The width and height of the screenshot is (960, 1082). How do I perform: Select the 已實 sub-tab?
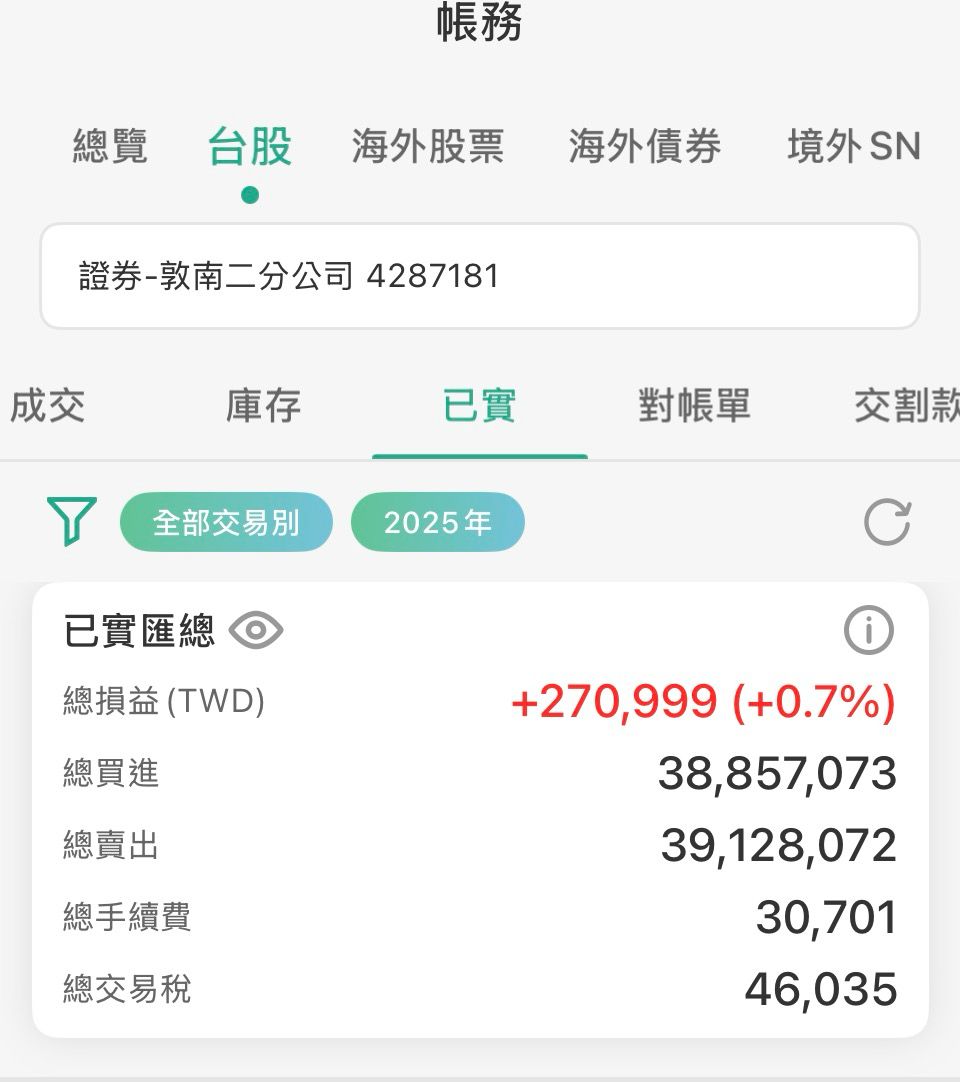(x=479, y=406)
